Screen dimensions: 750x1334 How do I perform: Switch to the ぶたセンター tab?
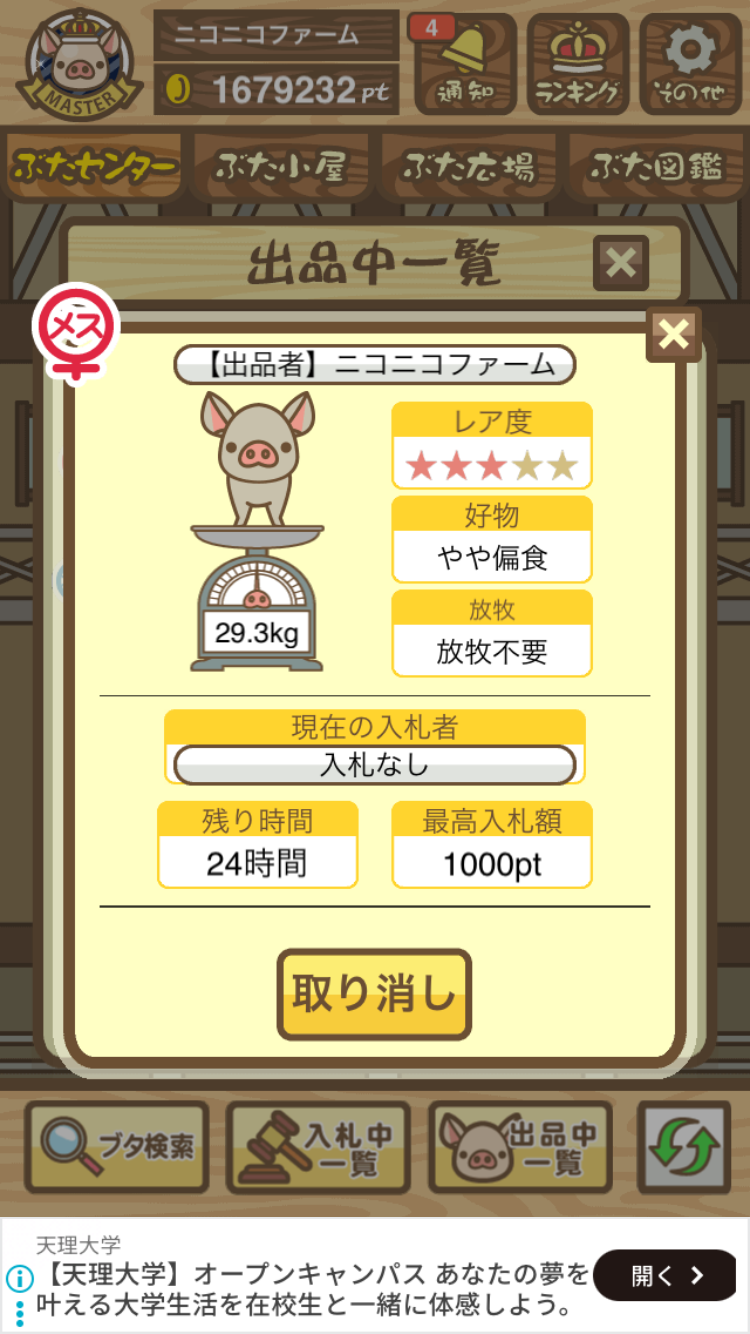96,167
